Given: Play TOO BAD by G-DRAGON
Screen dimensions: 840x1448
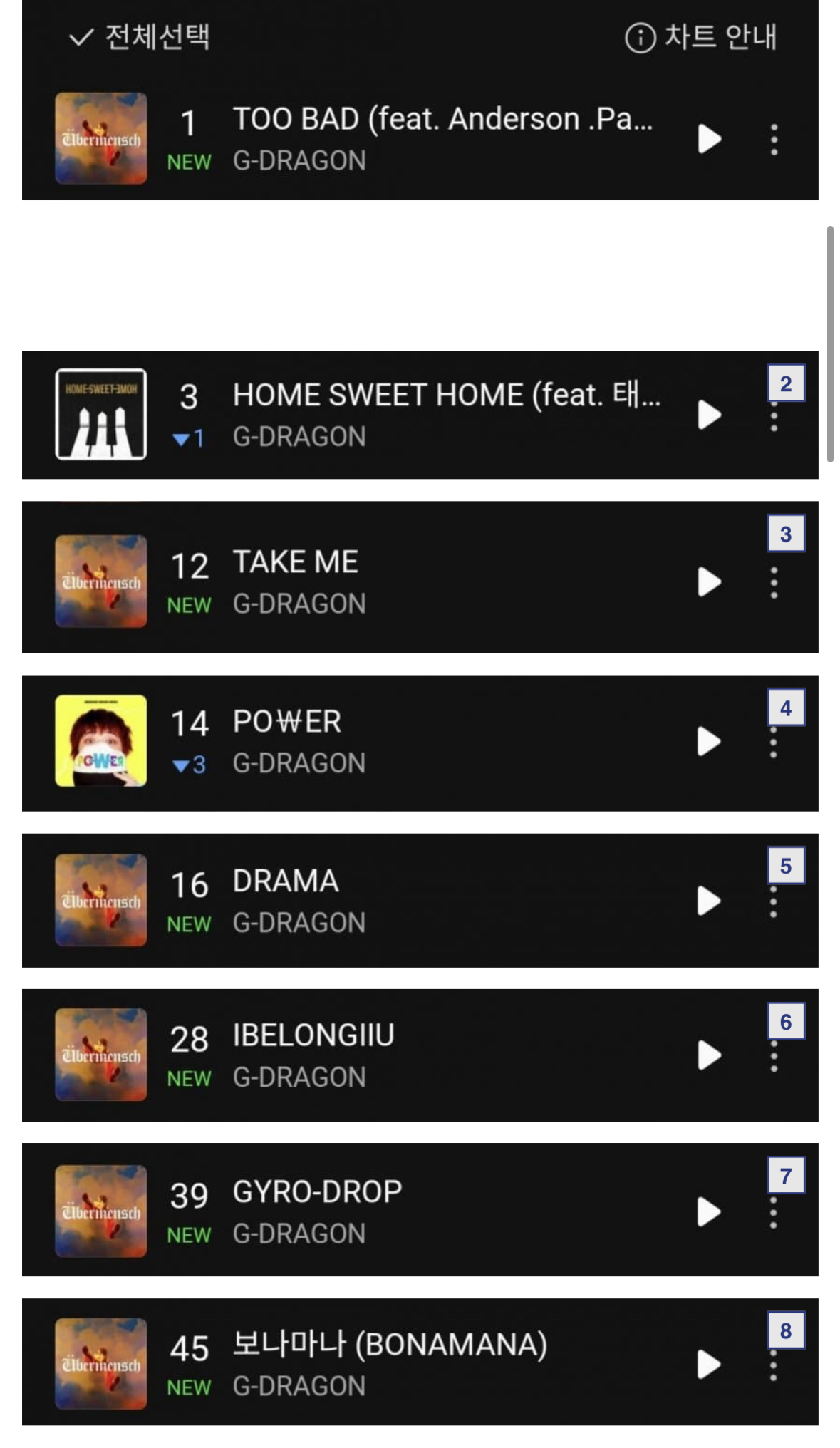Looking at the screenshot, I should [x=709, y=139].
